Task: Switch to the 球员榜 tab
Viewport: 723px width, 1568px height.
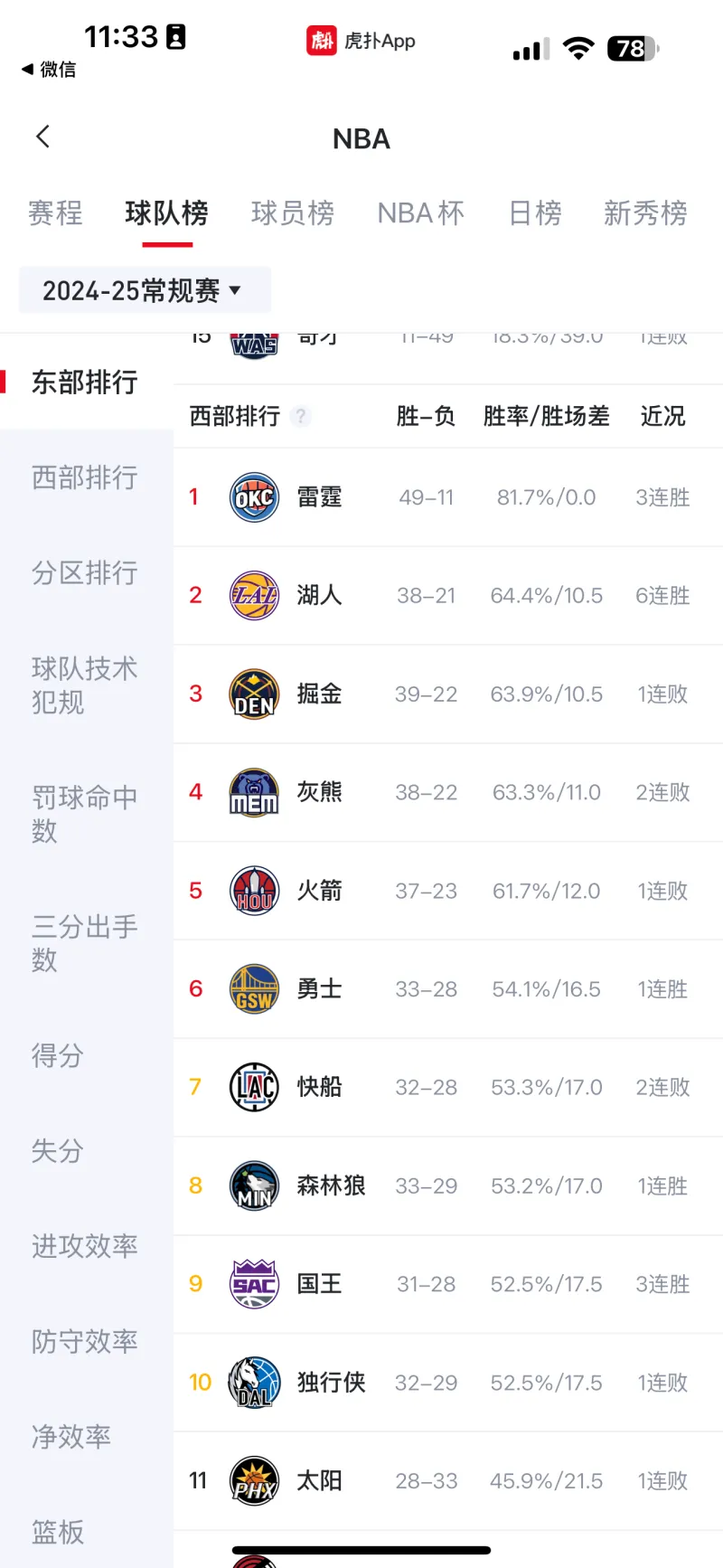Action: pyautogui.click(x=293, y=213)
